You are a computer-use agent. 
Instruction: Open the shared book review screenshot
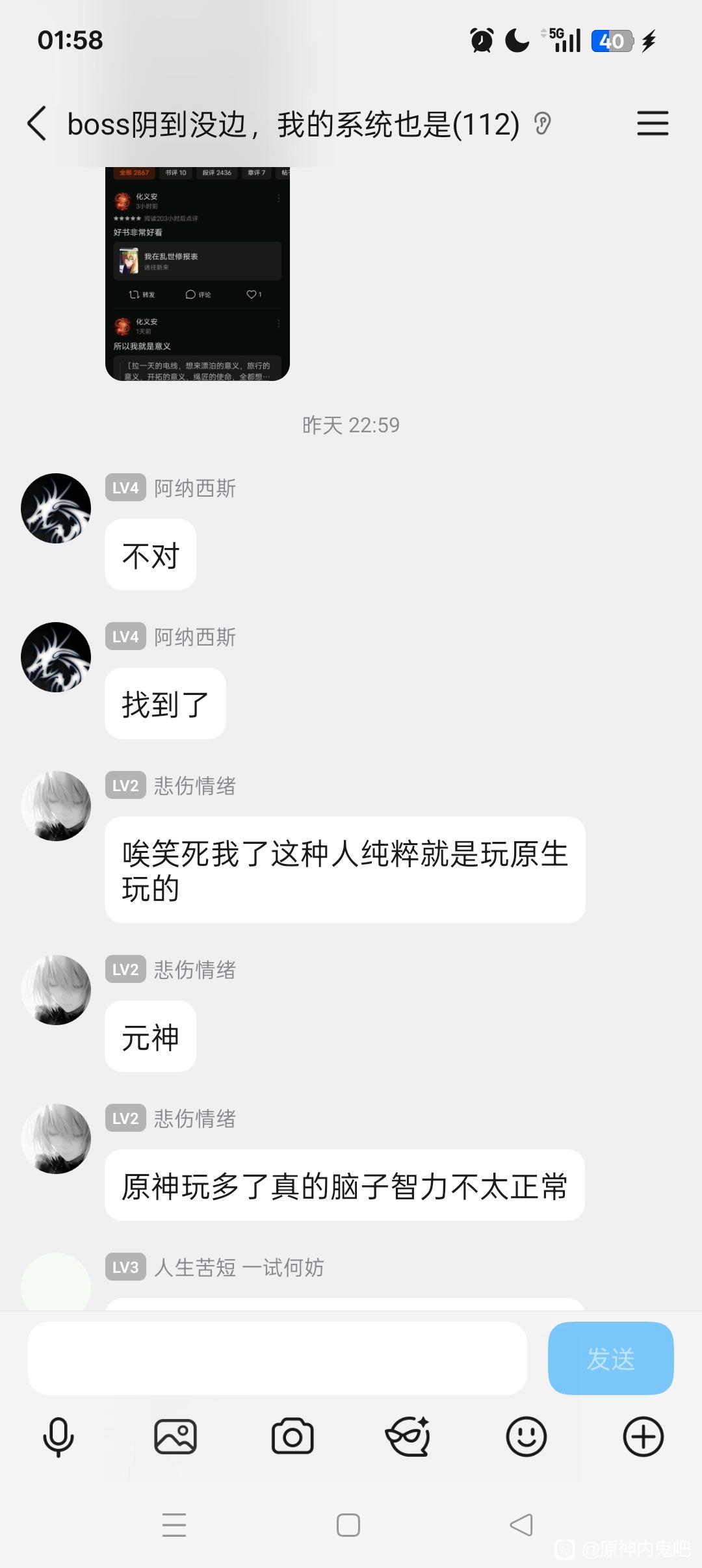[198, 274]
